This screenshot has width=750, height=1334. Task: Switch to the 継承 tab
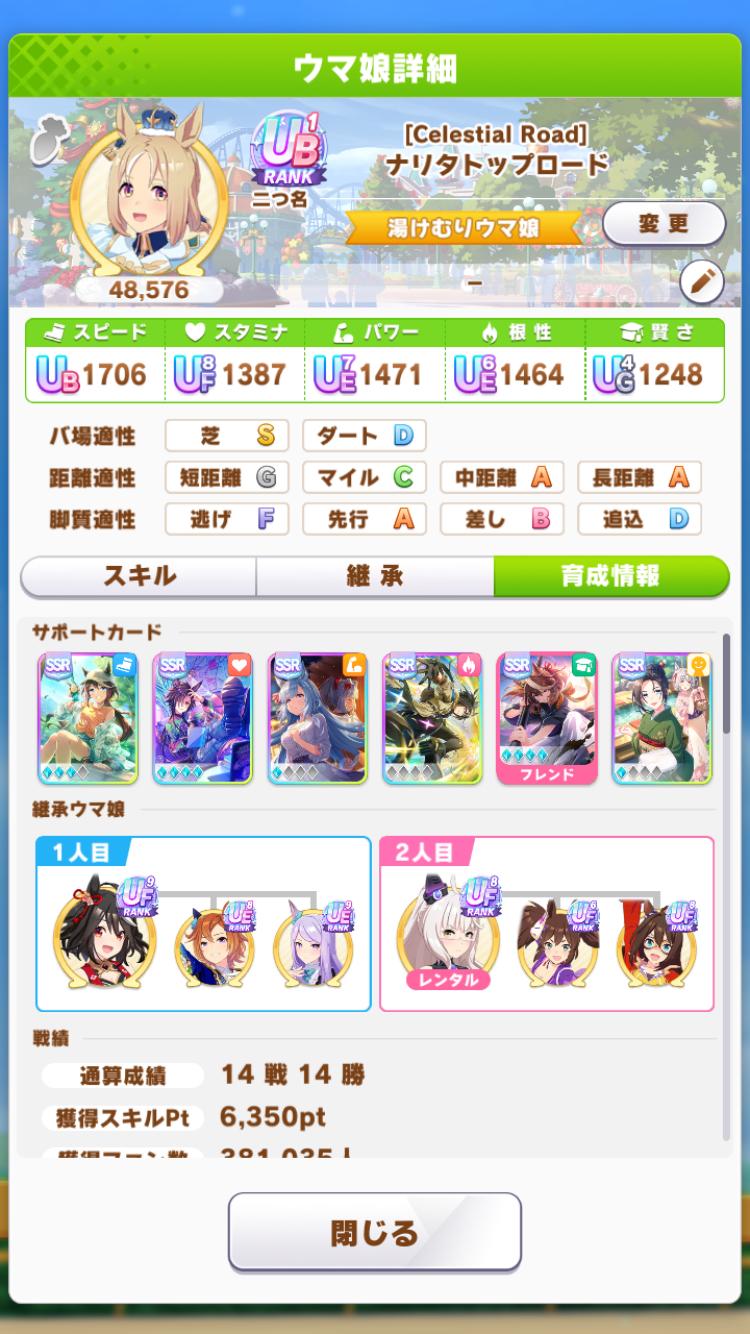click(374, 576)
